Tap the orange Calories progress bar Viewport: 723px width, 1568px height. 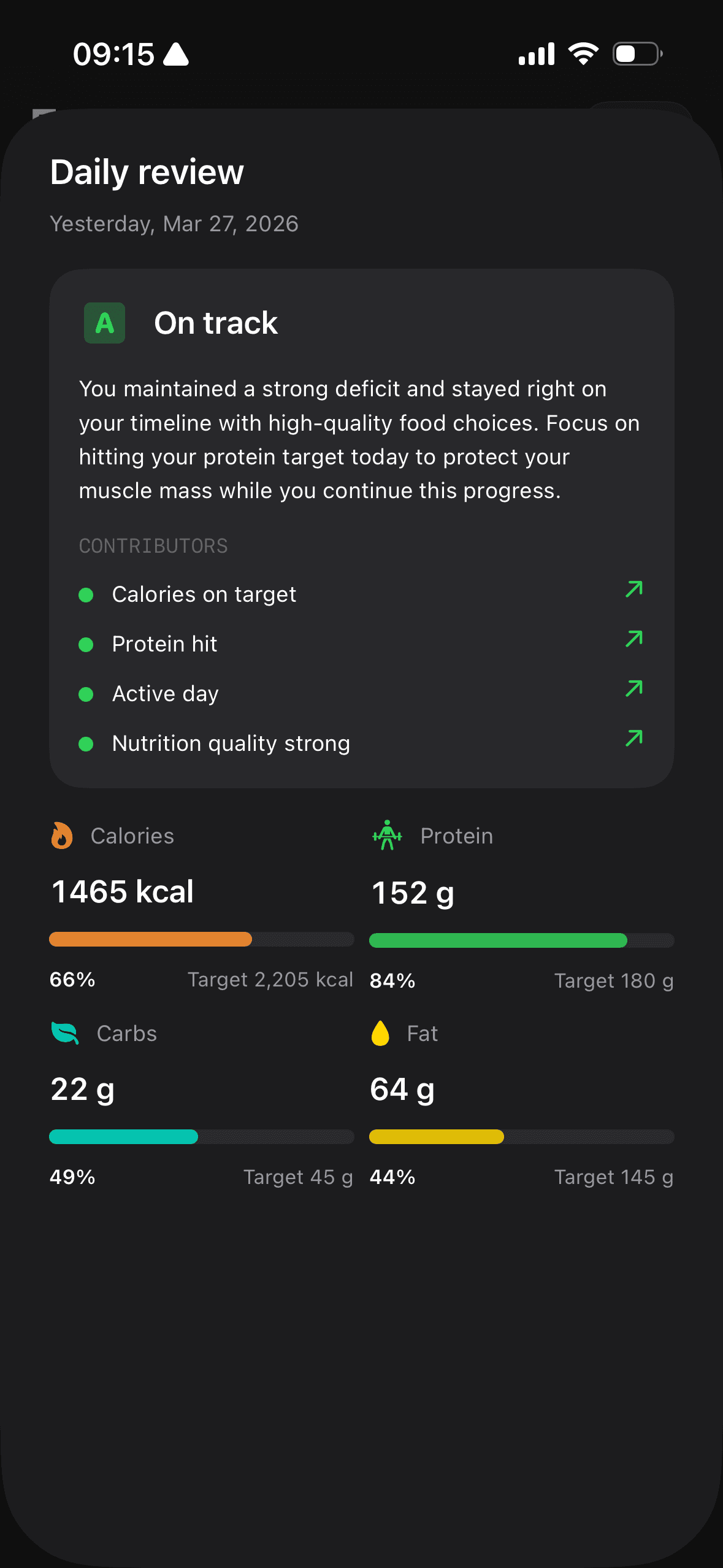(150, 939)
